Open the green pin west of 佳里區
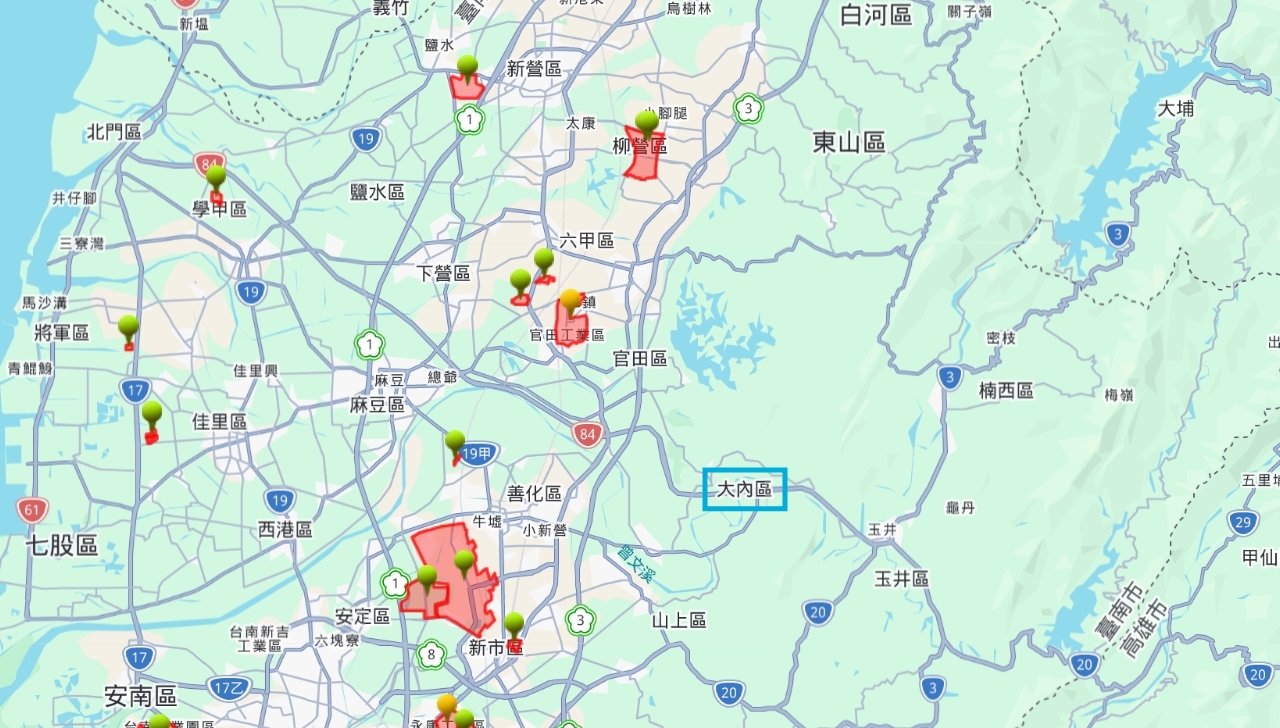The width and height of the screenshot is (1280, 728). pyautogui.click(x=152, y=412)
